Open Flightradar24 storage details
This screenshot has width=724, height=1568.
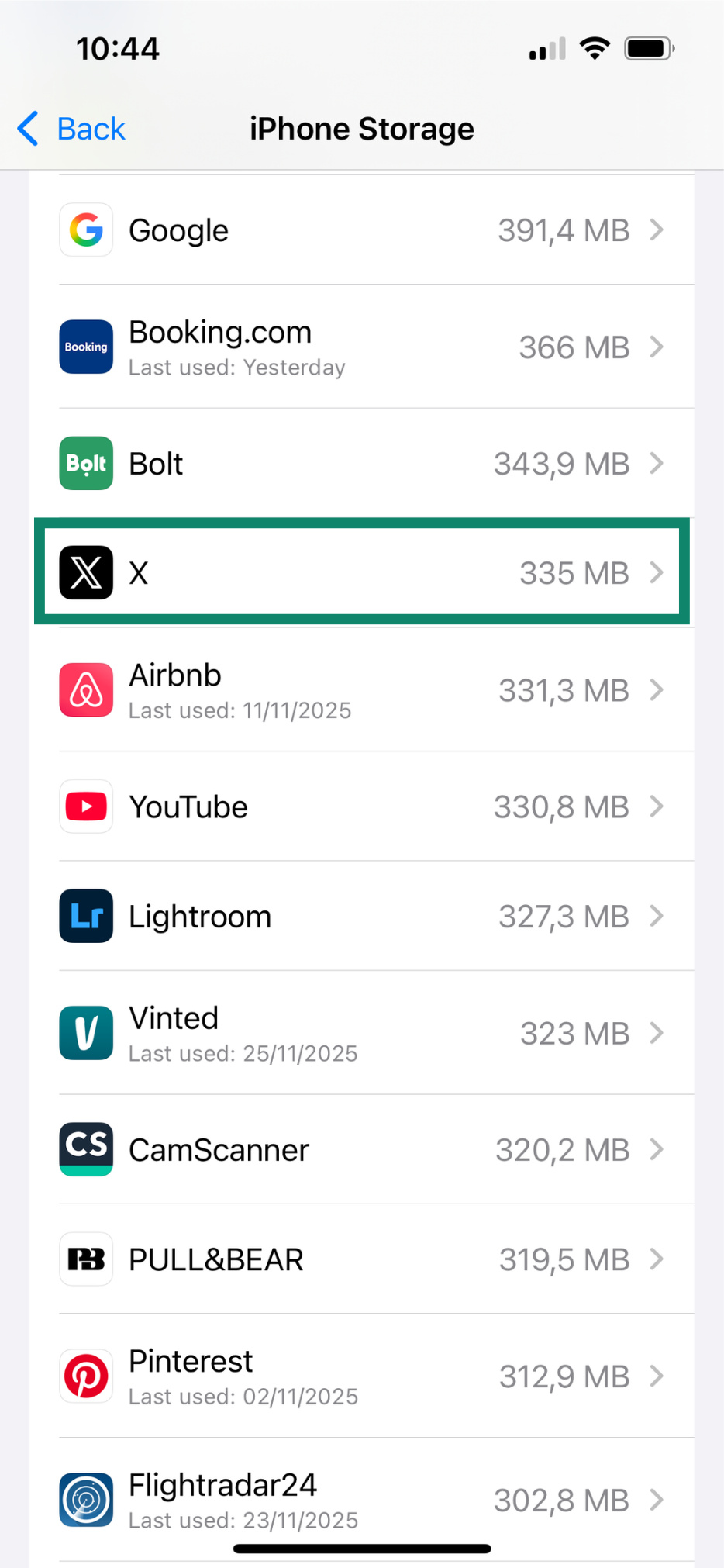click(x=362, y=1500)
